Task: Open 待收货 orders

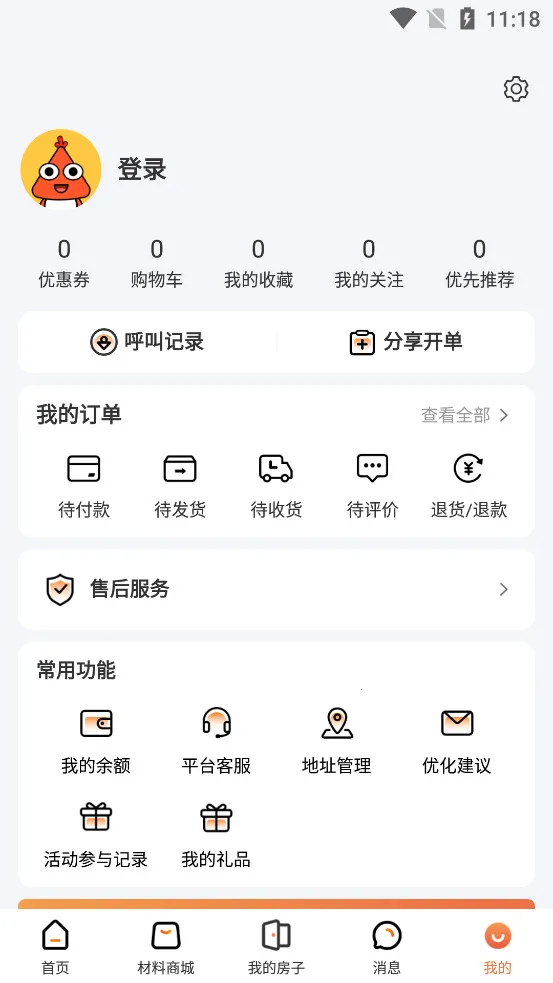Action: pos(276,486)
